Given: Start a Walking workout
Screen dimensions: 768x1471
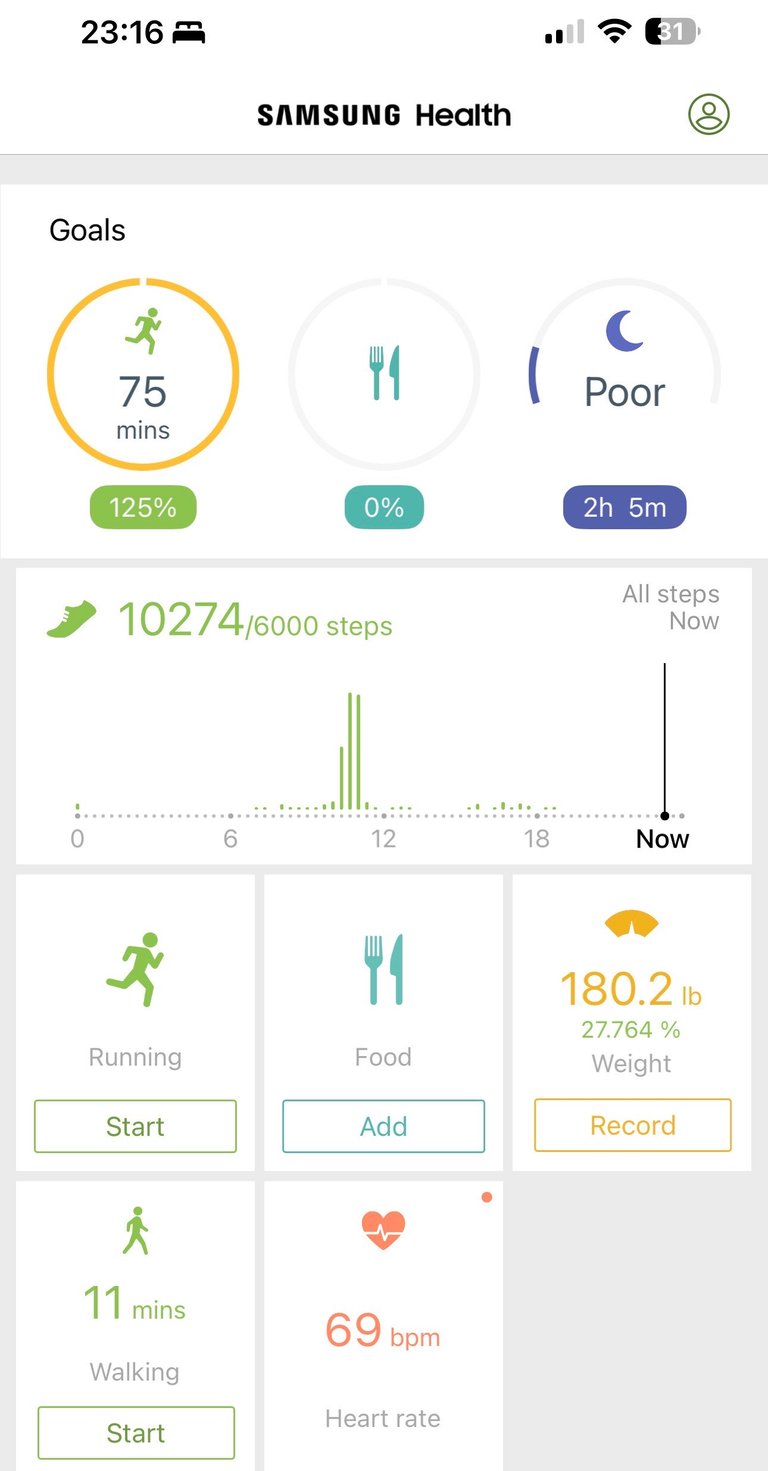Looking at the screenshot, I should pos(136,1432).
